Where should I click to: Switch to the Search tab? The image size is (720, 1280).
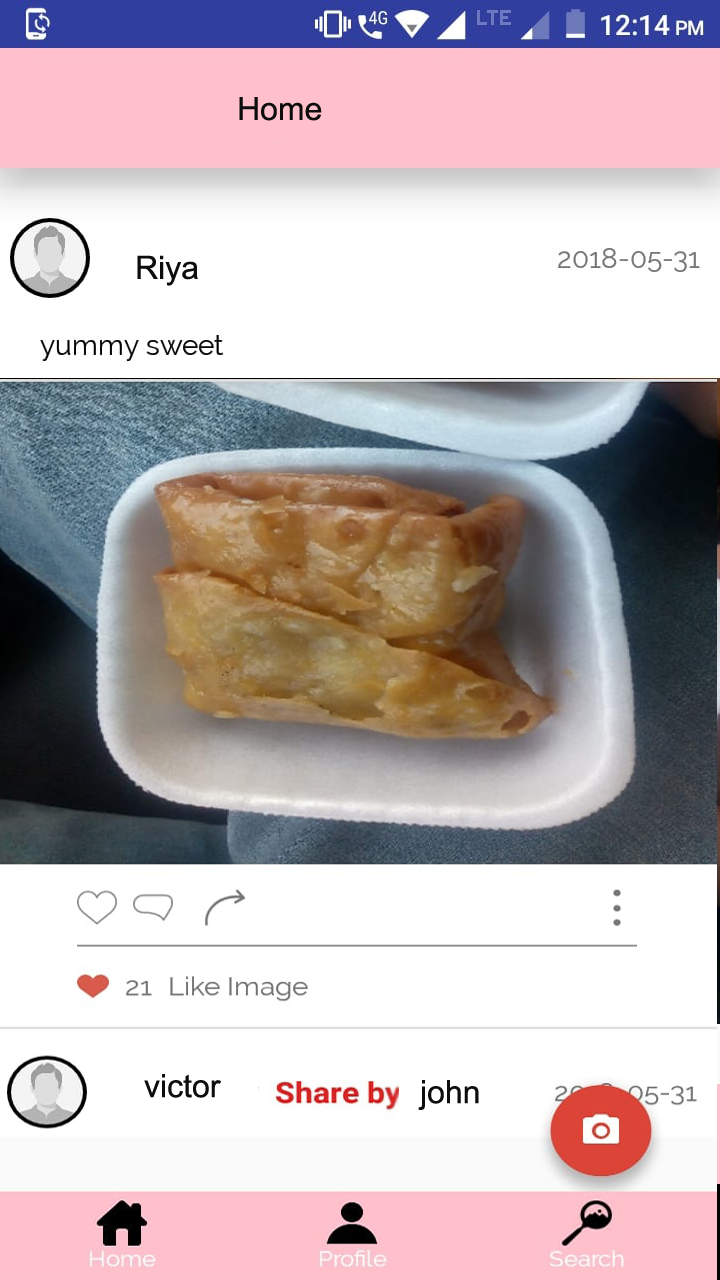(x=587, y=1236)
